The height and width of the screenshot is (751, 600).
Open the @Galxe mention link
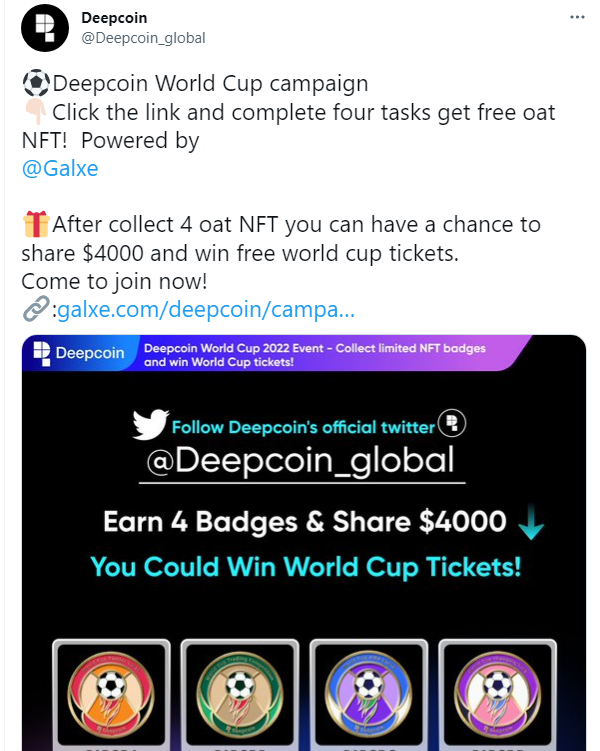[x=60, y=167]
